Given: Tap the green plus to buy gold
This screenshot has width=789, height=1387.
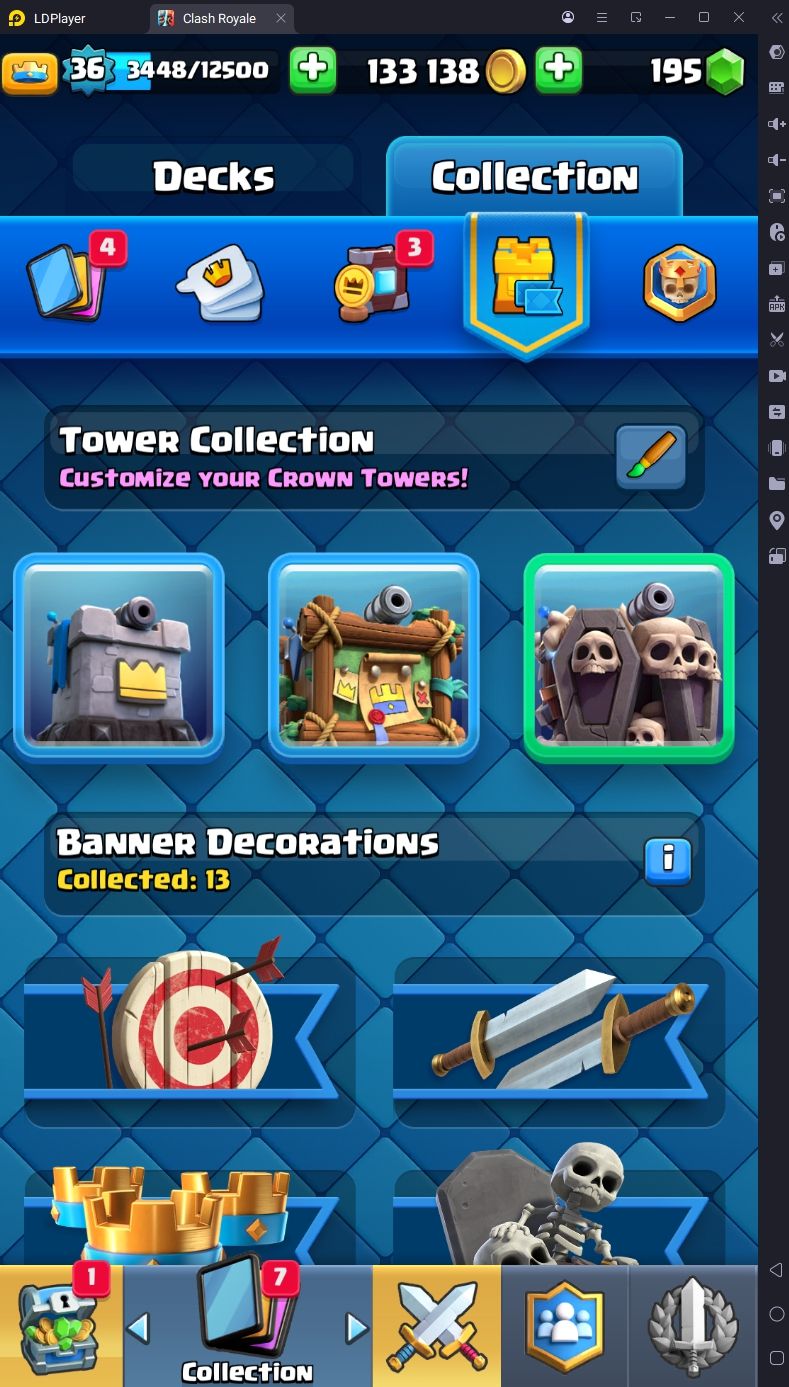Looking at the screenshot, I should [x=558, y=70].
